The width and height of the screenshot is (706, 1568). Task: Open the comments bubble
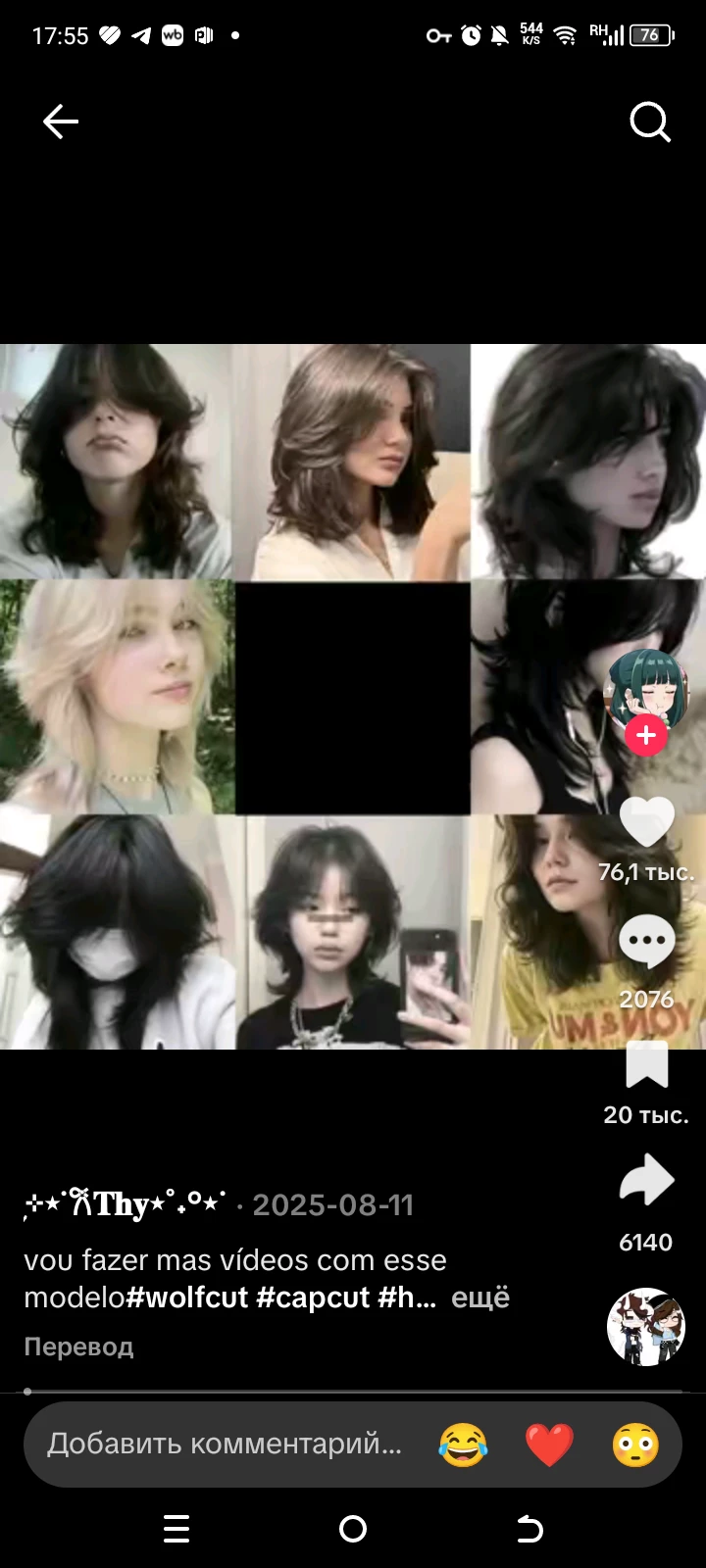[x=647, y=943]
